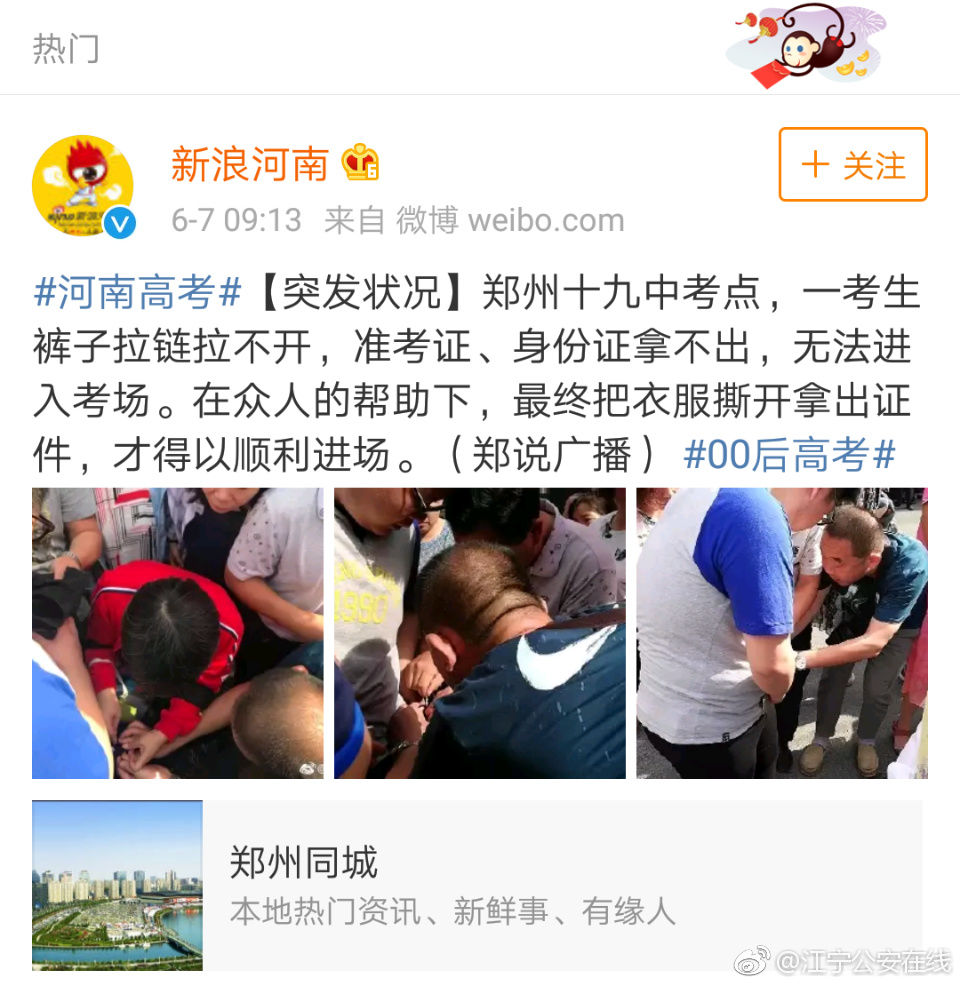The width and height of the screenshot is (960, 986).
Task: View the first photo with the red shirt
Action: click(x=178, y=633)
